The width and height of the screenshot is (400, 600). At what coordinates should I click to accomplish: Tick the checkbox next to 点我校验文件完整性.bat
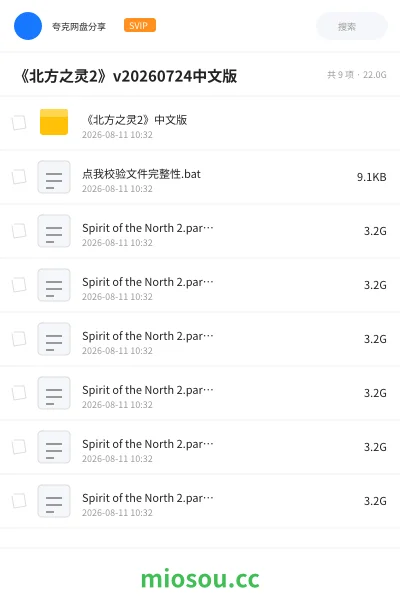(x=19, y=177)
